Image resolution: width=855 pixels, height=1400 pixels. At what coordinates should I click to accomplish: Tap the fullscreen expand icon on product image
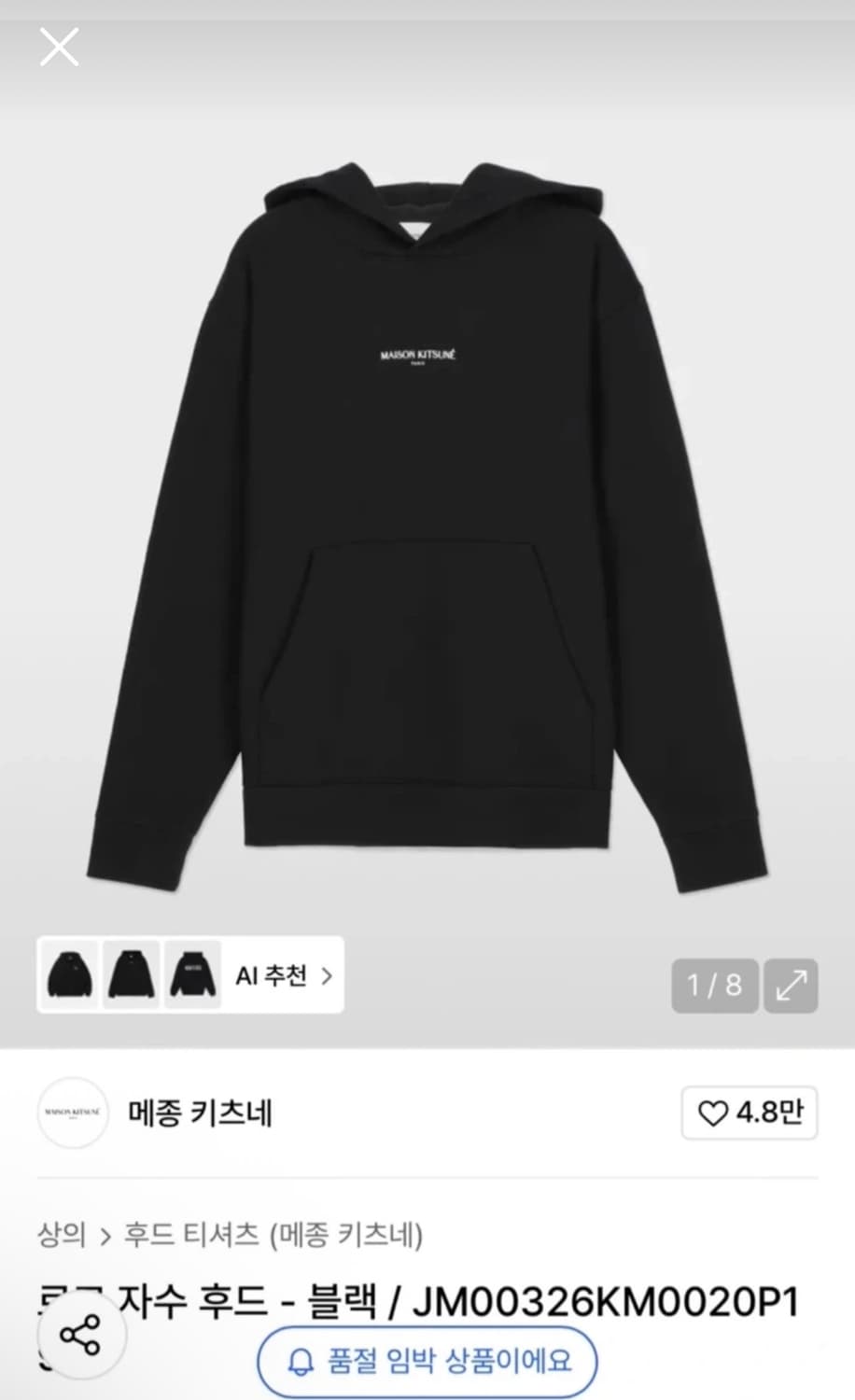(792, 986)
